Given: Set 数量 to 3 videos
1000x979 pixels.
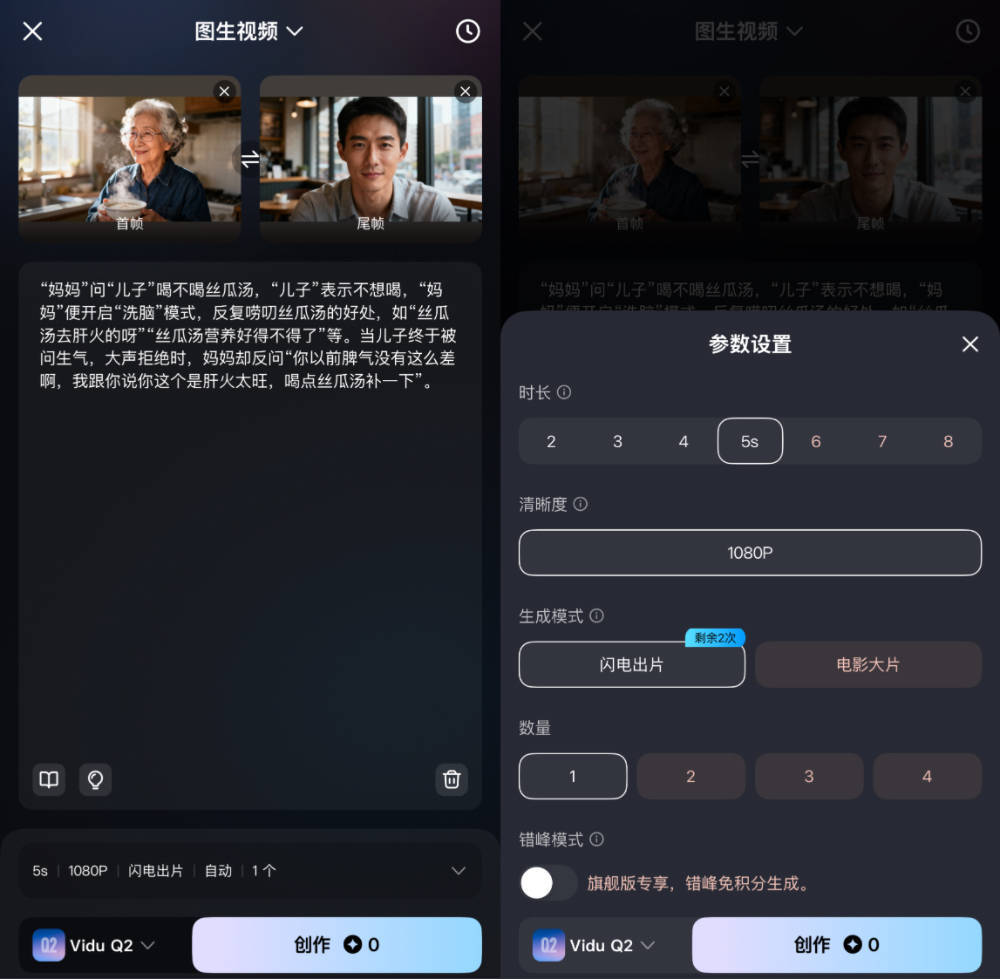Looking at the screenshot, I should [x=808, y=776].
